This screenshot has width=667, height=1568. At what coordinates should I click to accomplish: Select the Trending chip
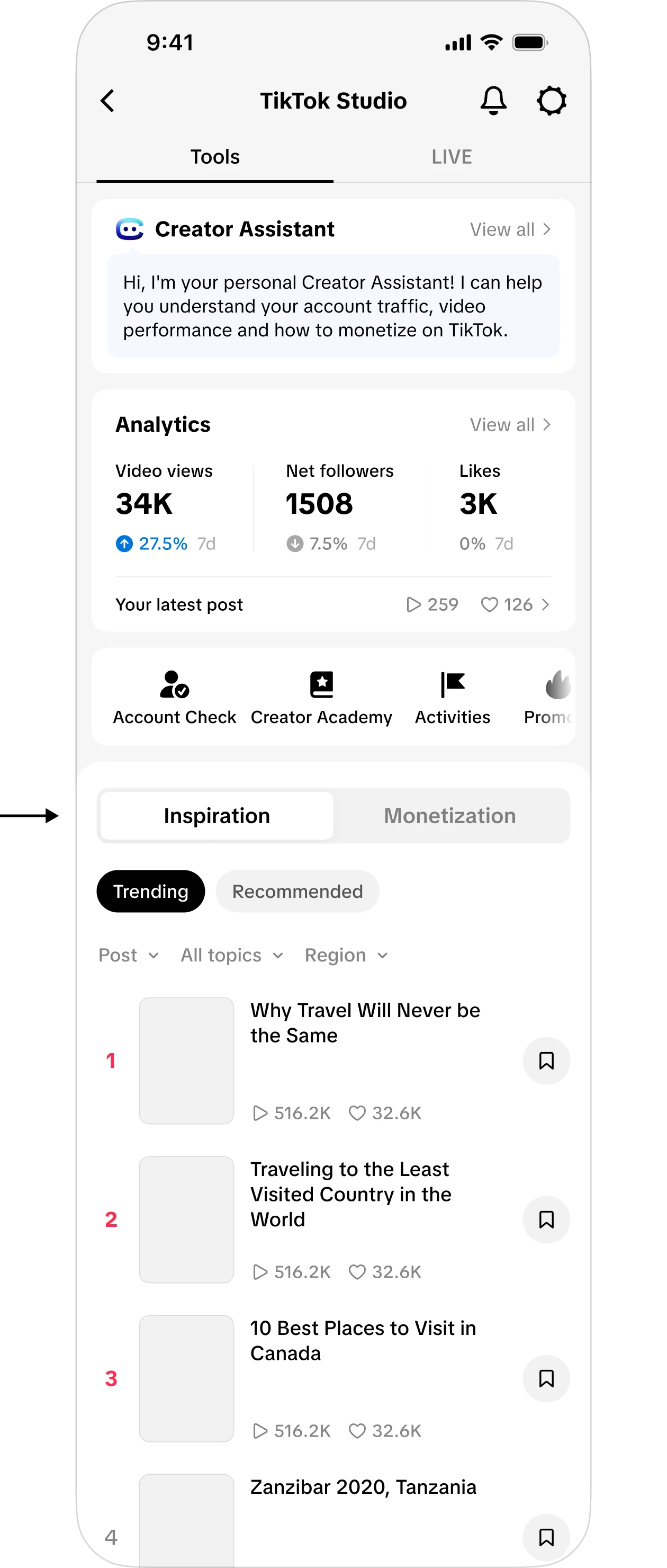(x=151, y=891)
